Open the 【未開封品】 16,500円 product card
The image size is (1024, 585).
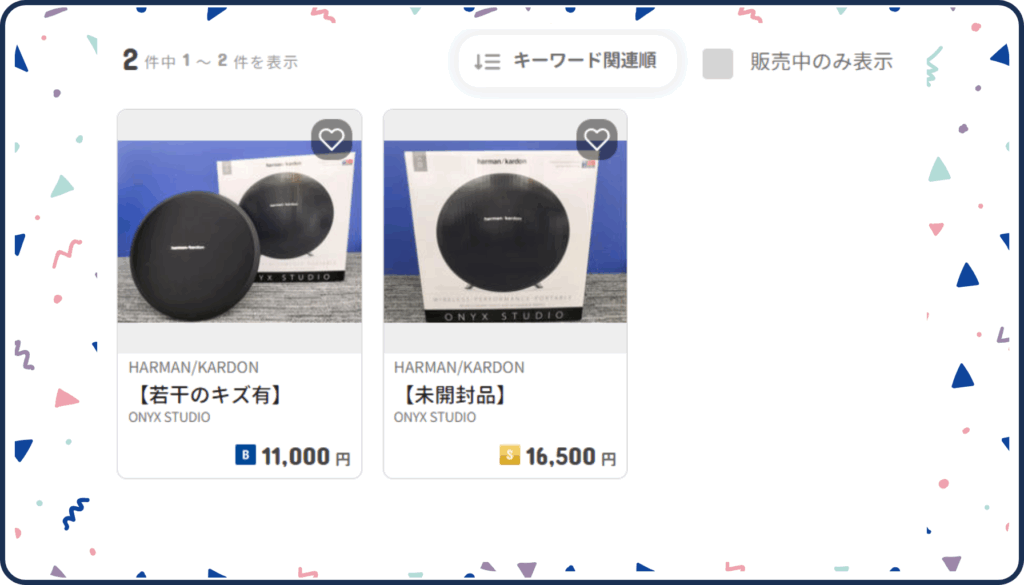[505, 300]
